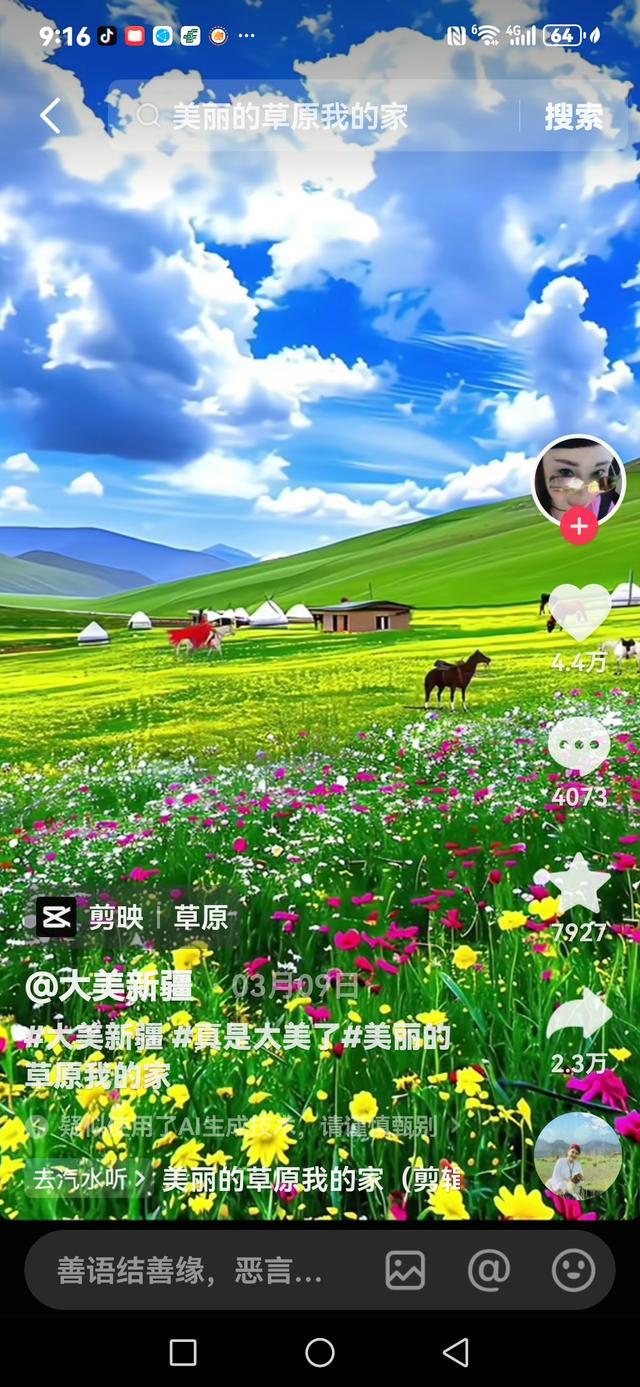
Task: Share this video with the arrow
Action: point(579,1018)
